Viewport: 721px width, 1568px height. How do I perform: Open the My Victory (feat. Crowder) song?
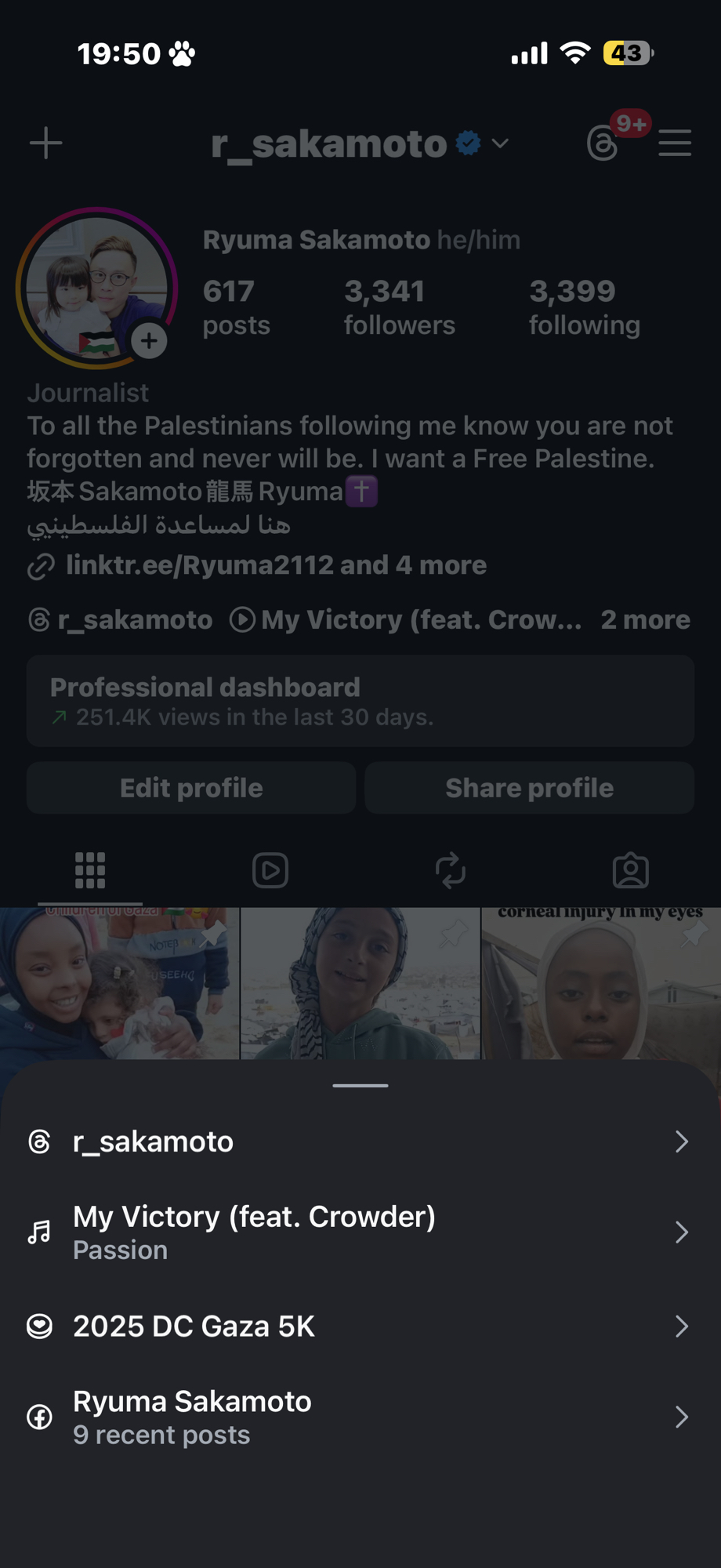[359, 1232]
